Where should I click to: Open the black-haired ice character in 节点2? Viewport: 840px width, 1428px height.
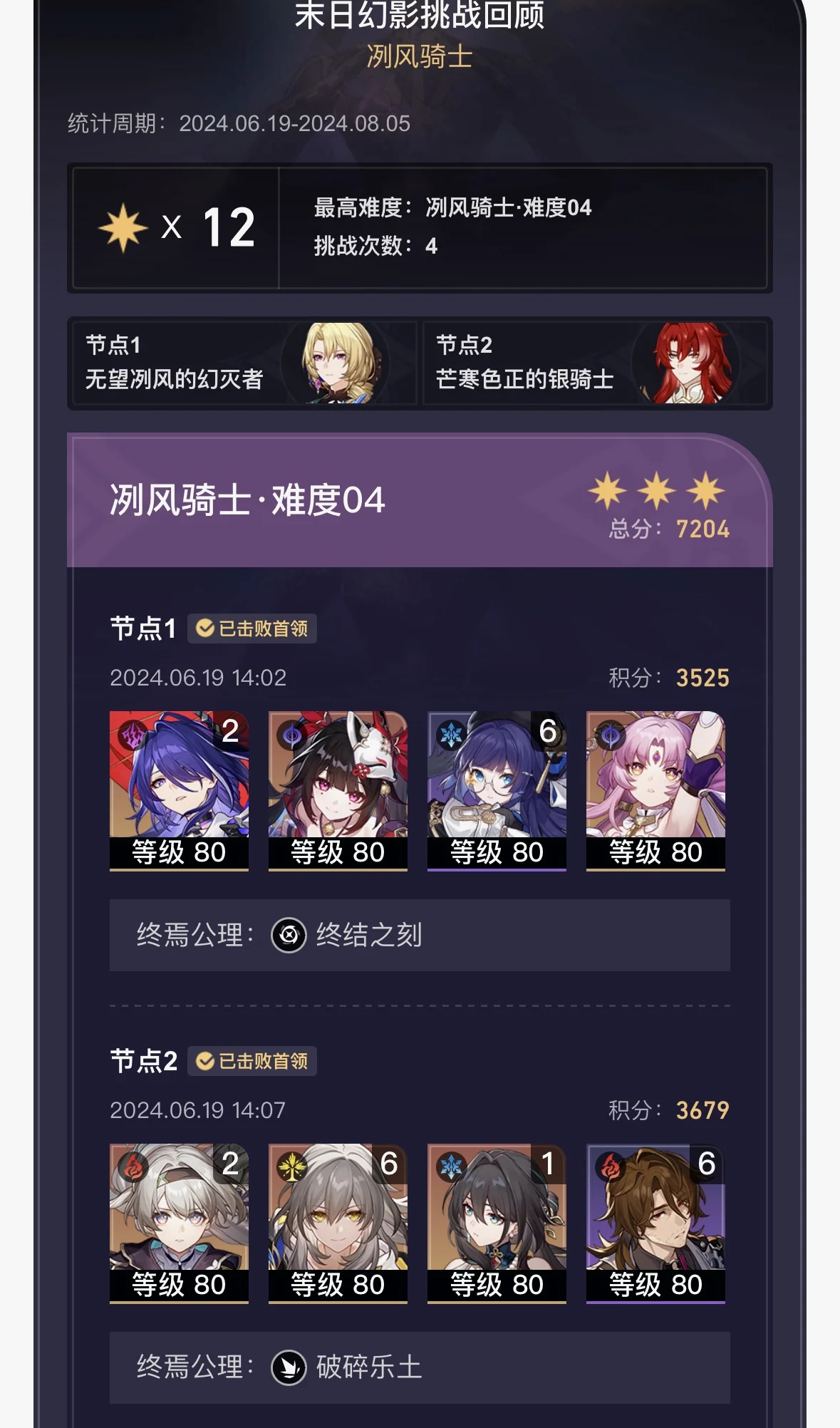497,1222
